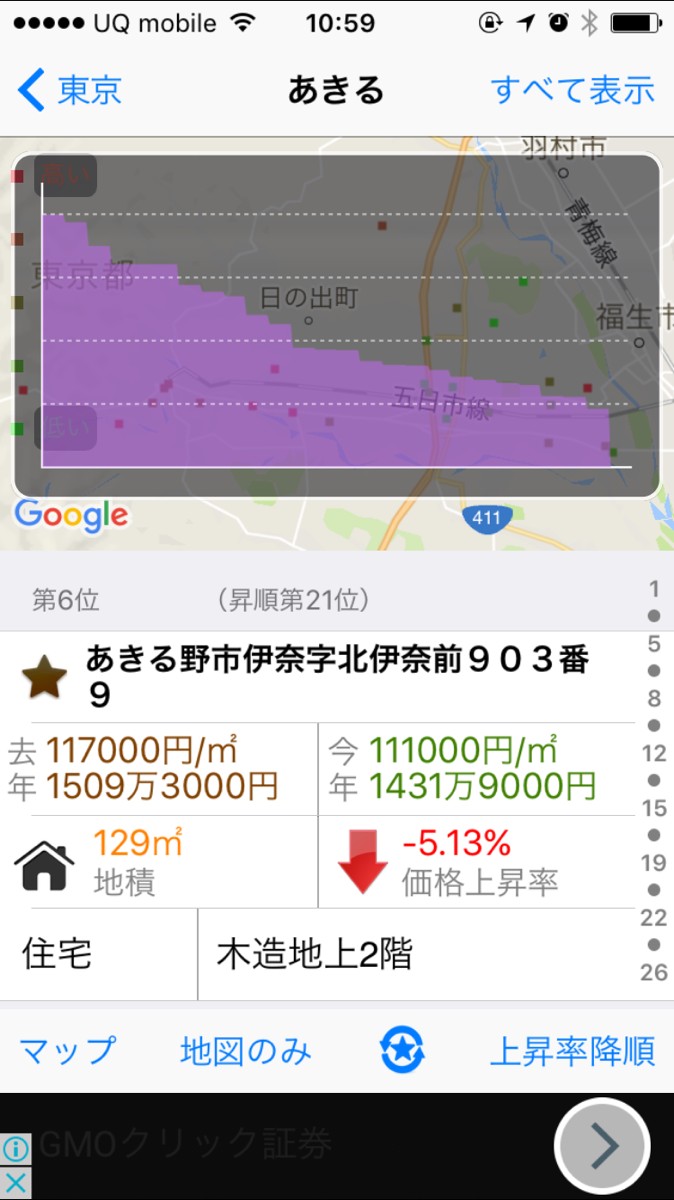Favorite the あきる野市伊奈 listing star
The width and height of the screenshot is (674, 1200).
point(44,678)
